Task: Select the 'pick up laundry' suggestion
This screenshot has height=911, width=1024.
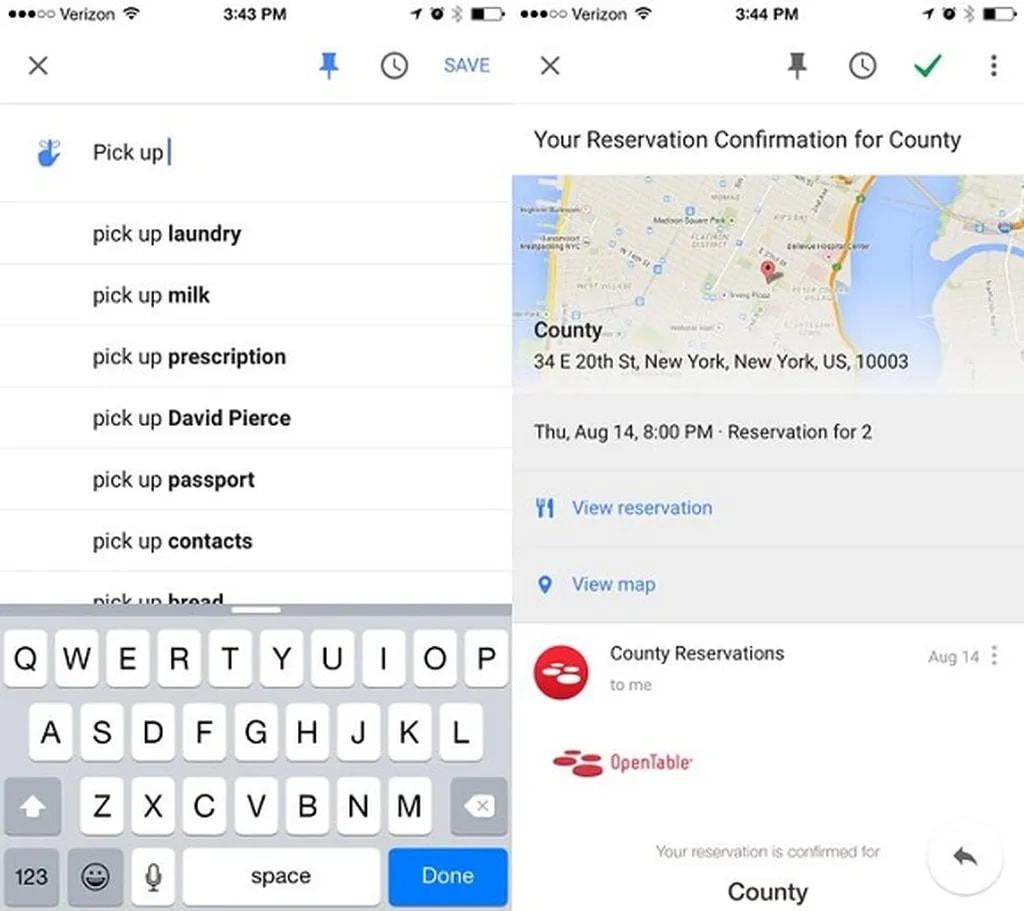Action: click(167, 234)
